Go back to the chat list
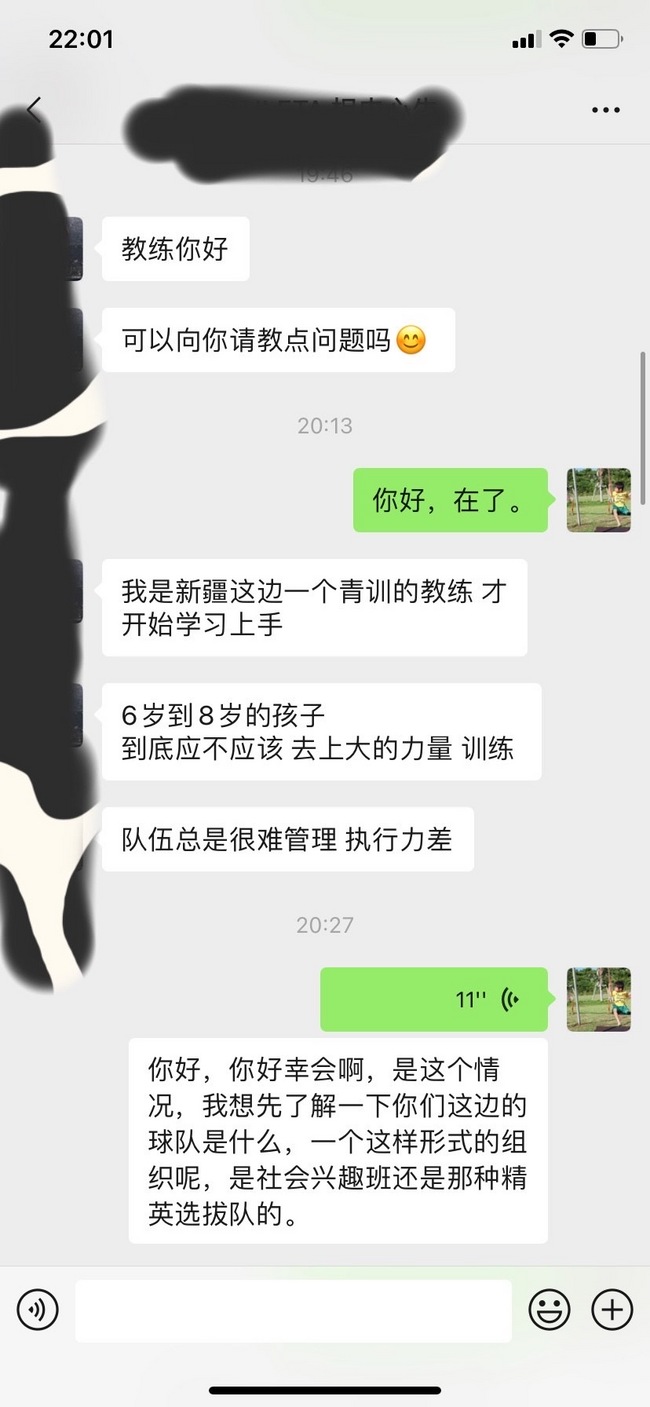 tap(34, 109)
